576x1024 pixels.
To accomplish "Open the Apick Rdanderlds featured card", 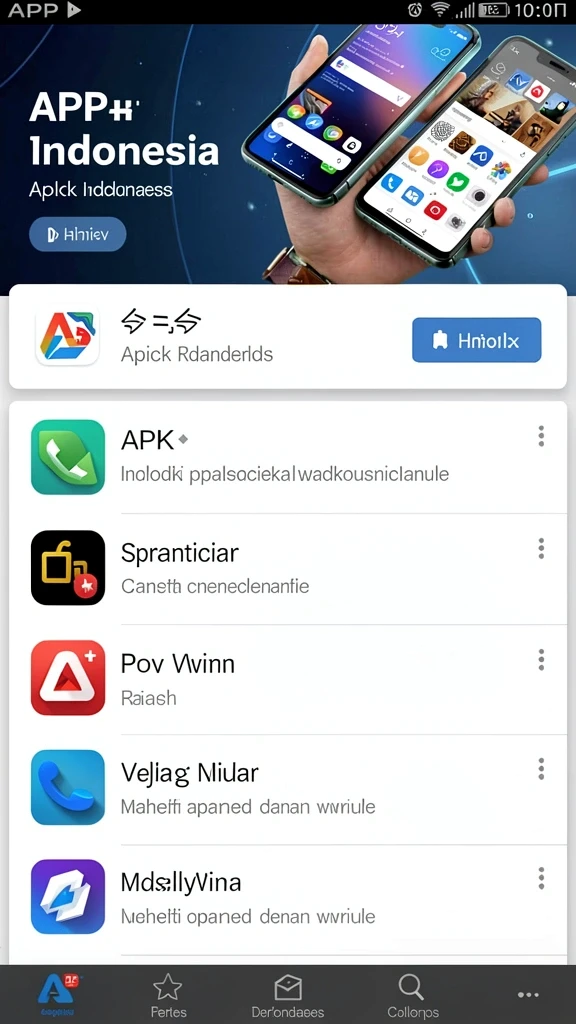I will pyautogui.click(x=288, y=337).
